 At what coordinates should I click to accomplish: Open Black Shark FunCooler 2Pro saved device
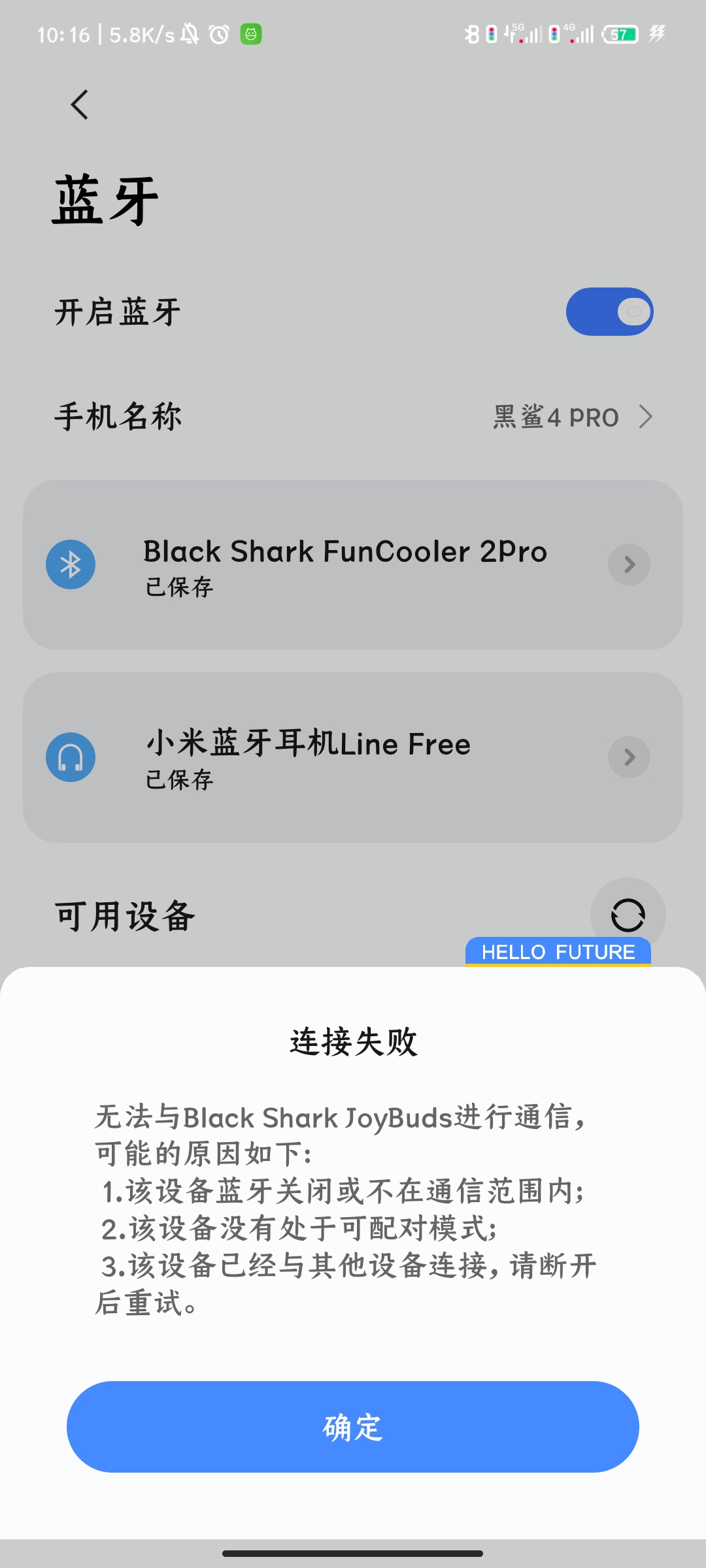pos(353,564)
